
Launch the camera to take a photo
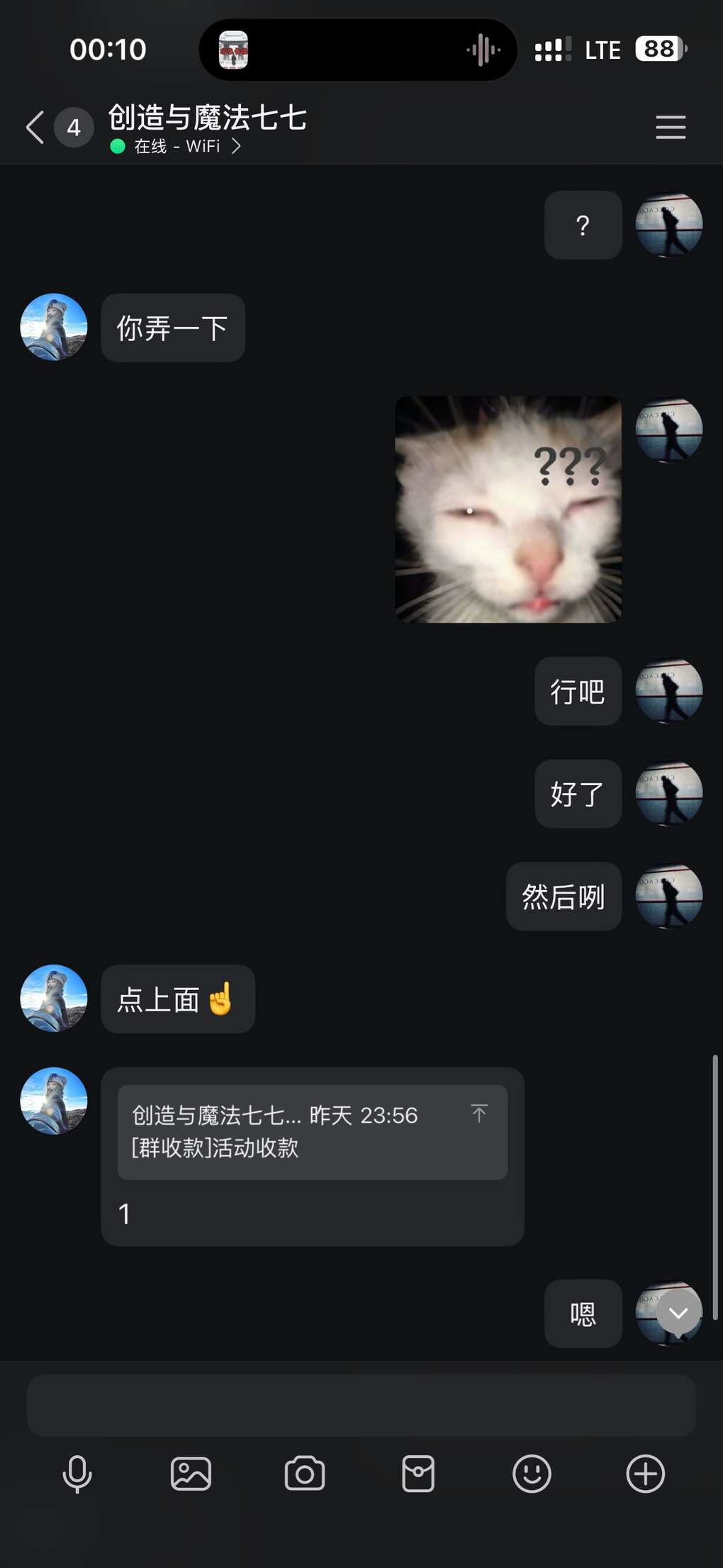click(305, 1474)
